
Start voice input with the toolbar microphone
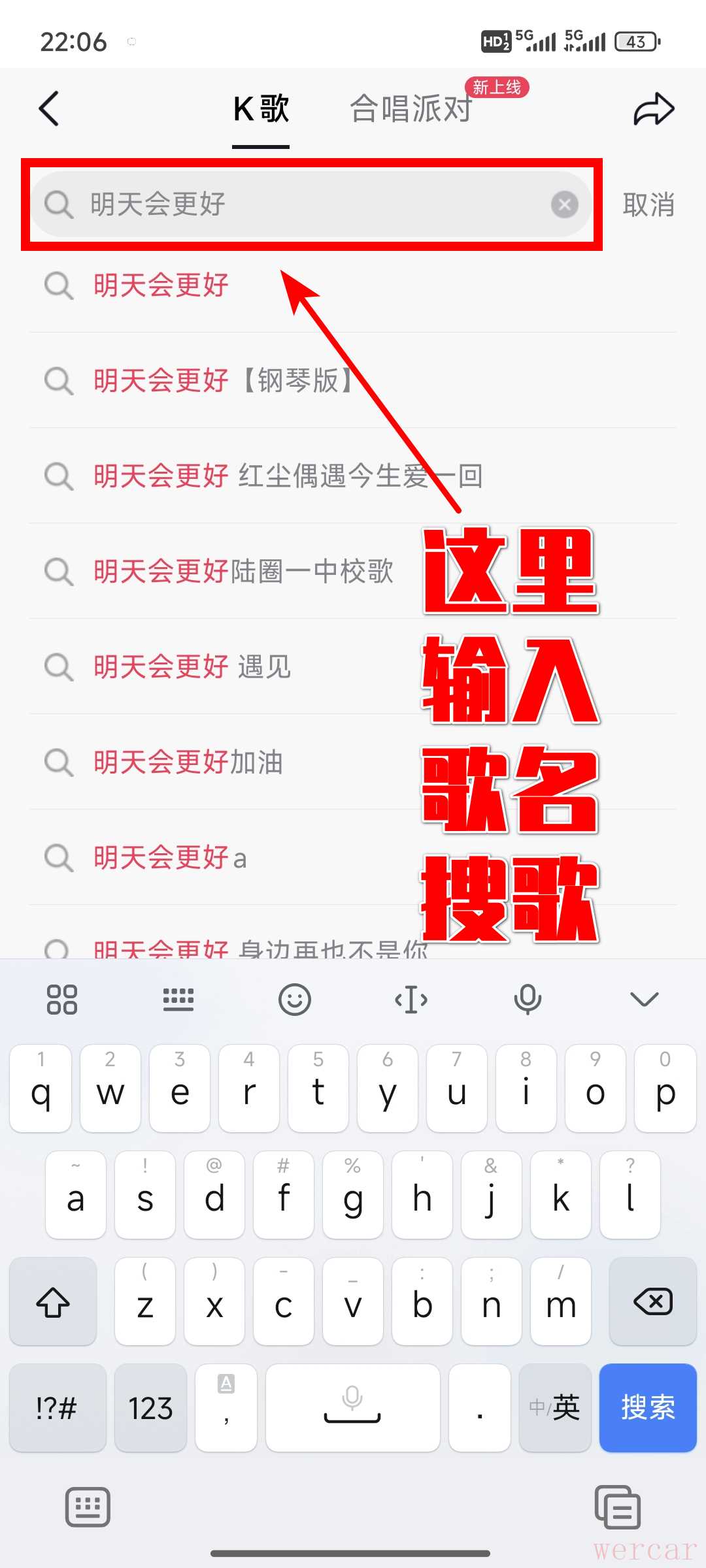point(527,999)
